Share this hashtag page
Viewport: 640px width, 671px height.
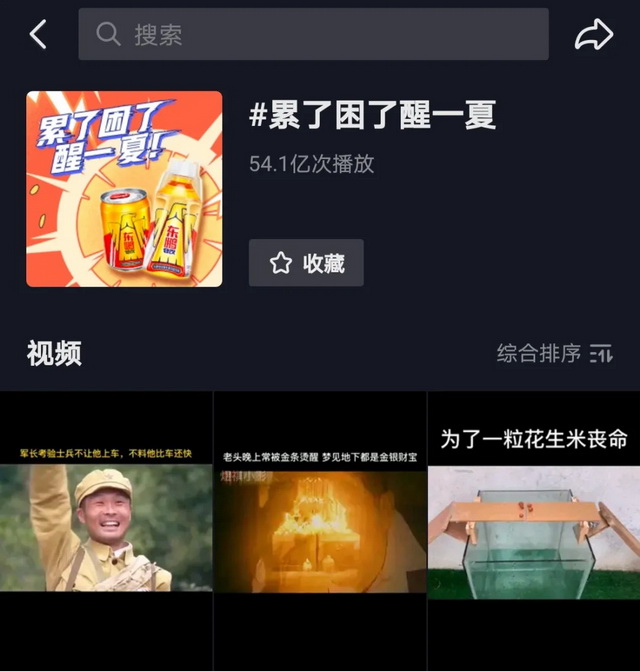(593, 36)
